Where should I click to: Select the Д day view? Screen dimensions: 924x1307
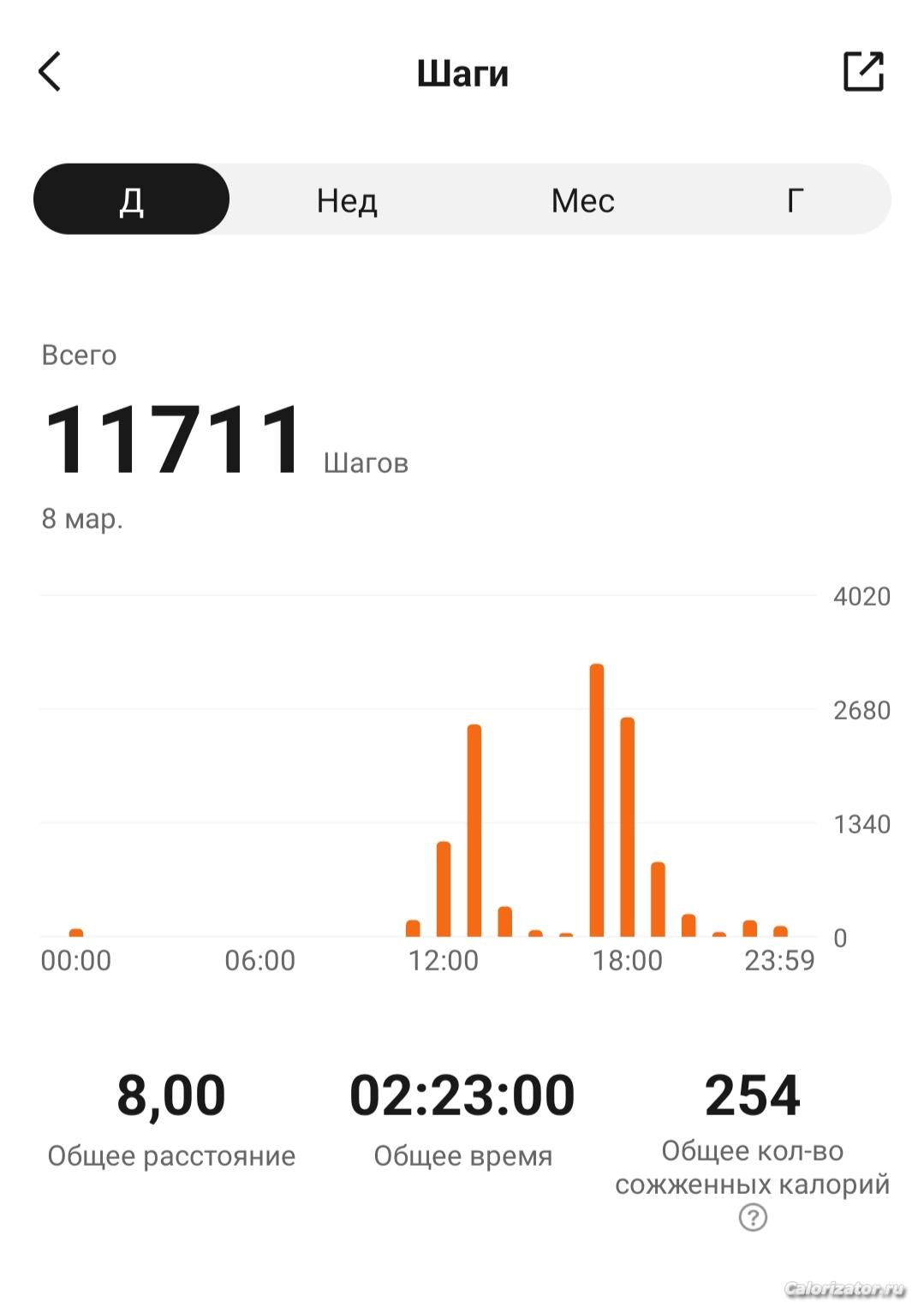pyautogui.click(x=132, y=200)
